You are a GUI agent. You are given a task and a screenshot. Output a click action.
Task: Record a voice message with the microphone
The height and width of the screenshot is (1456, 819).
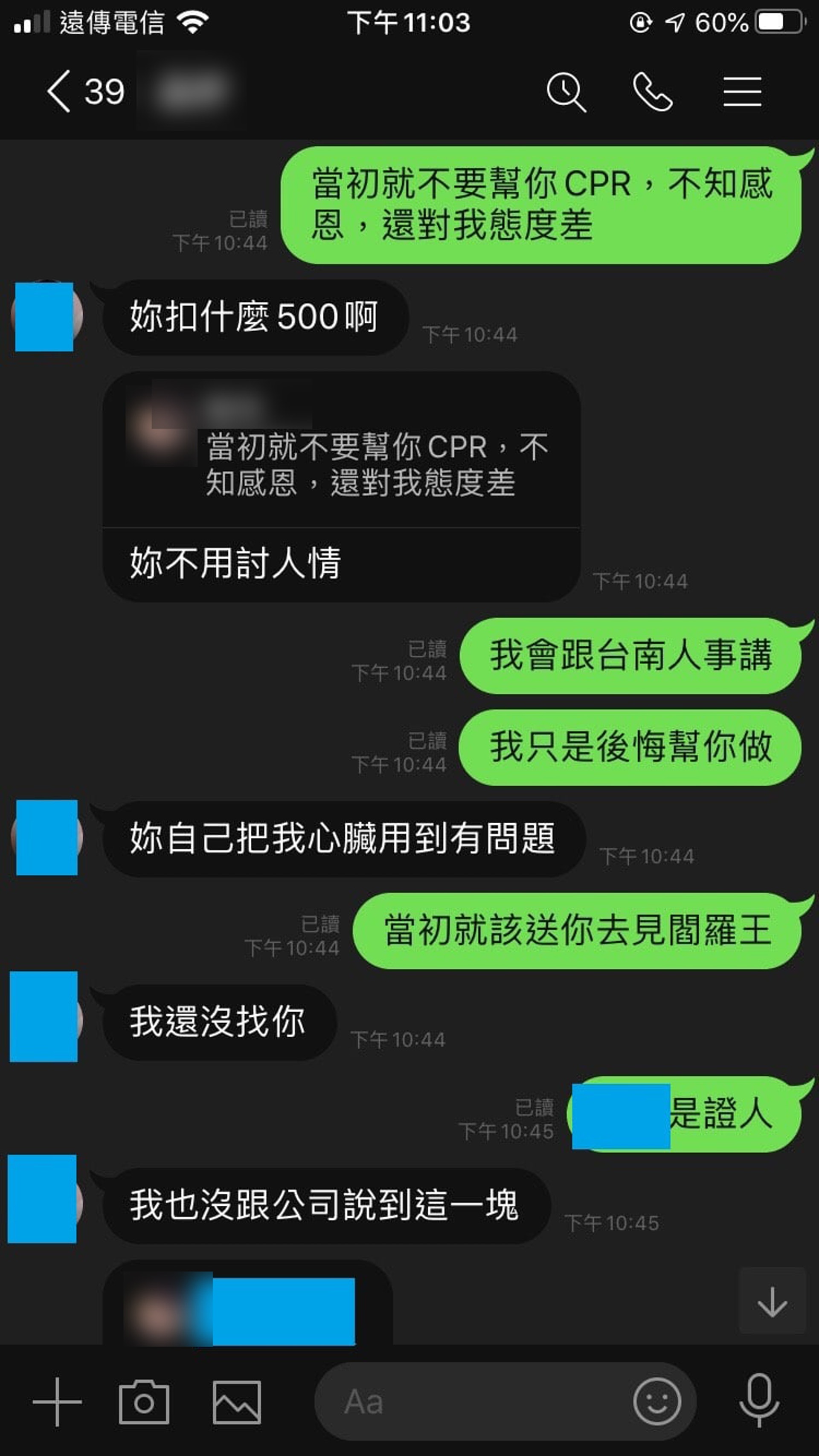click(x=759, y=1401)
